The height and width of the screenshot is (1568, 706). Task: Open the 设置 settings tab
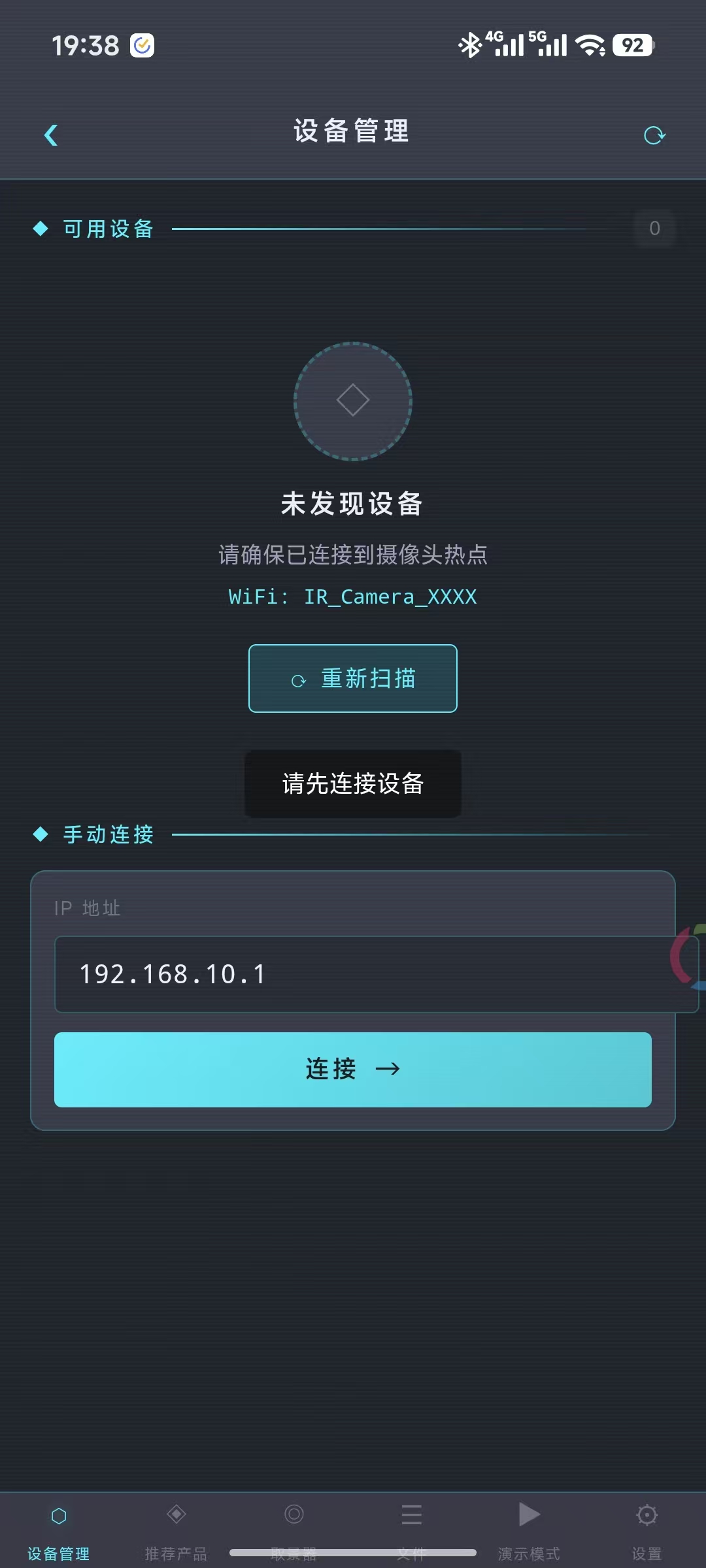point(647,1529)
